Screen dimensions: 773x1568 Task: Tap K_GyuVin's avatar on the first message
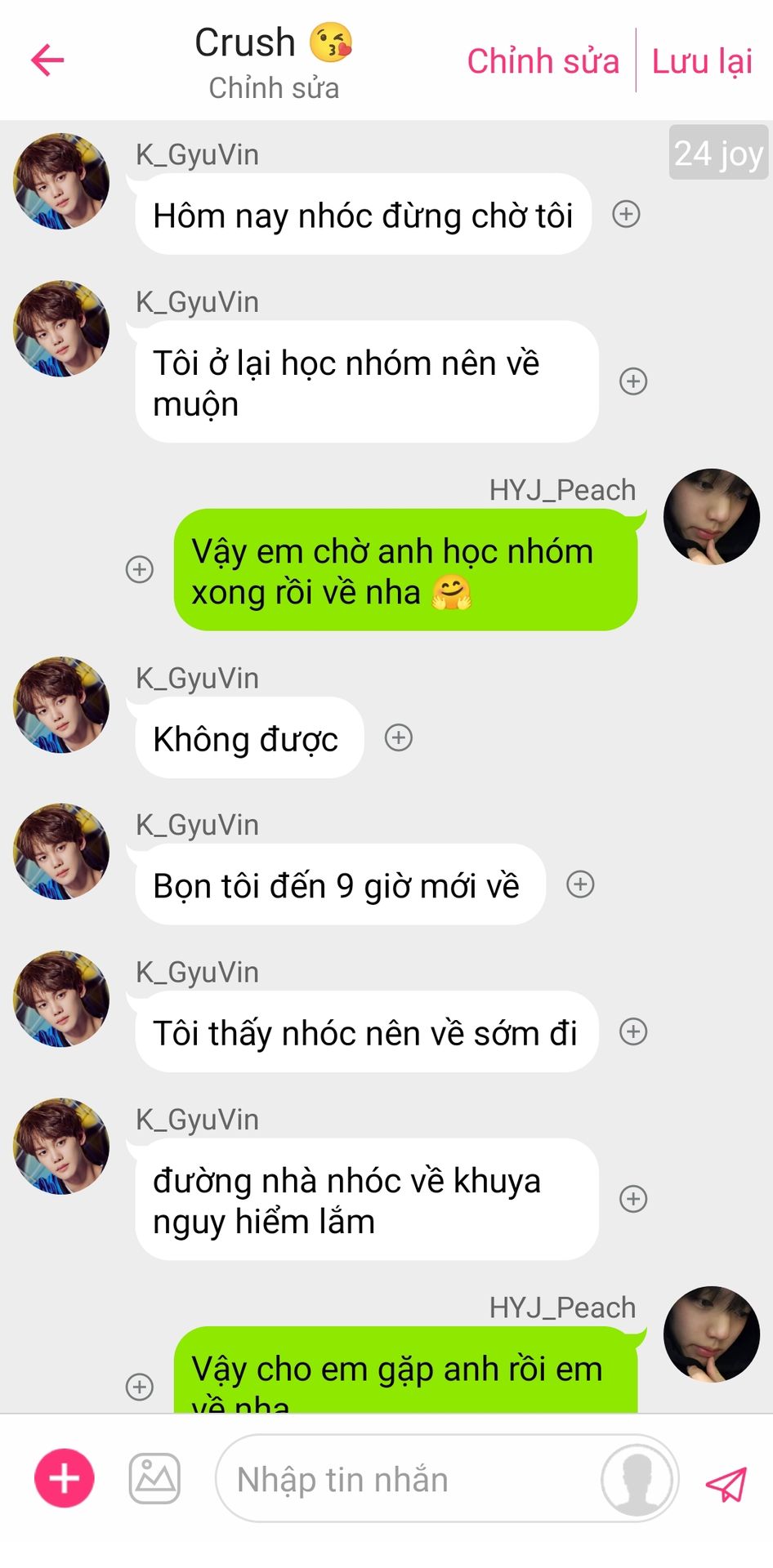tap(61, 181)
